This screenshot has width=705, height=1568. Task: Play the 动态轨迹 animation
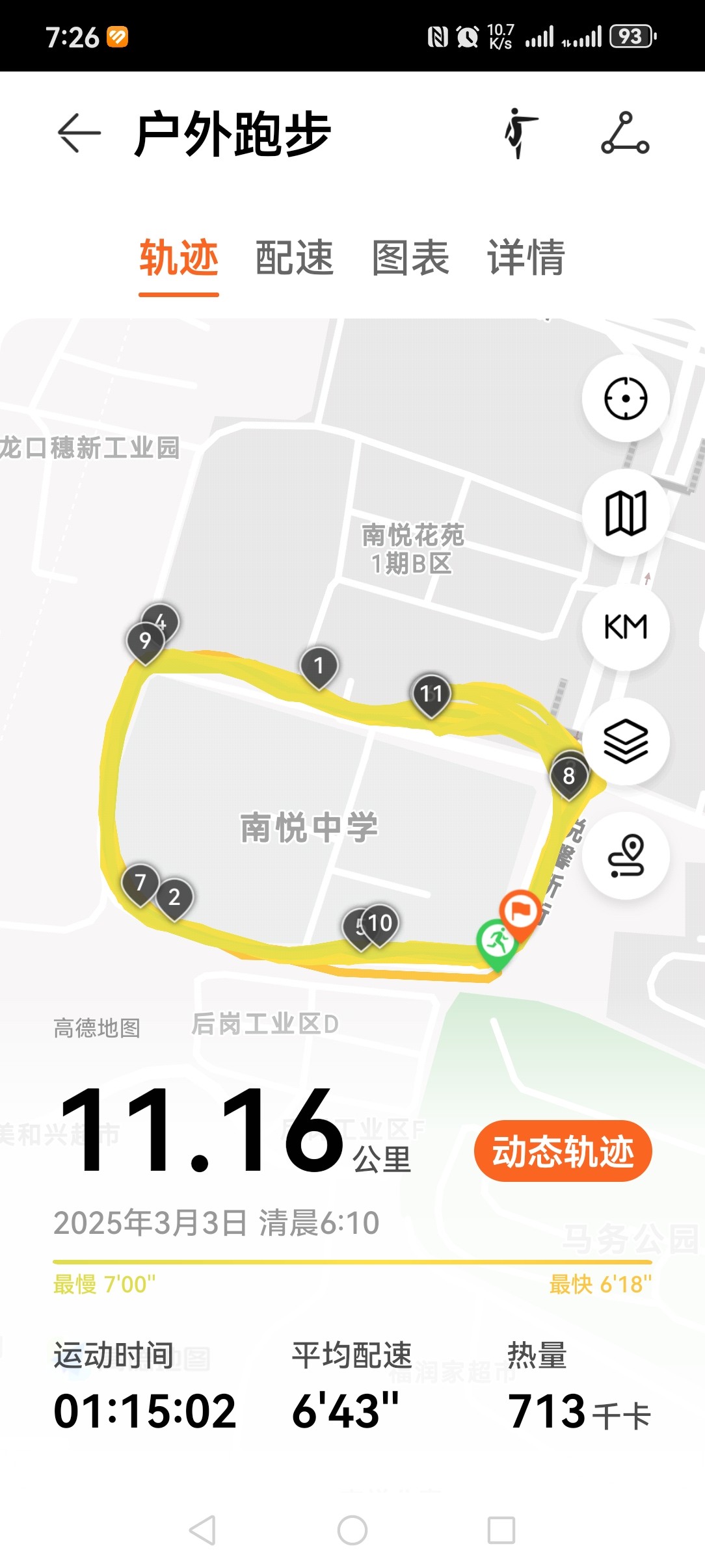563,1151
